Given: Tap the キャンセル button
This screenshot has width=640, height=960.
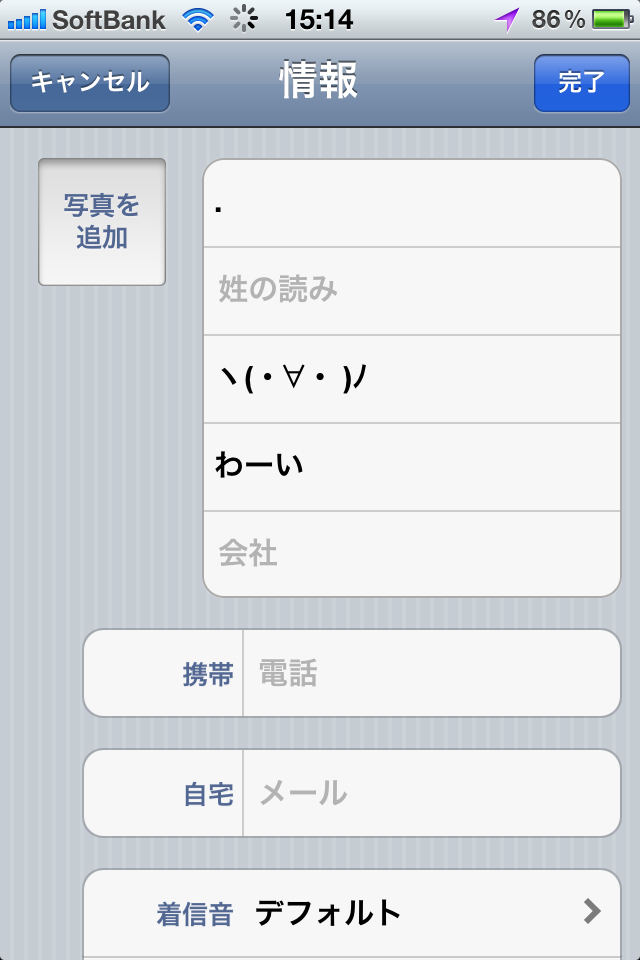Looking at the screenshot, I should coord(90,82).
